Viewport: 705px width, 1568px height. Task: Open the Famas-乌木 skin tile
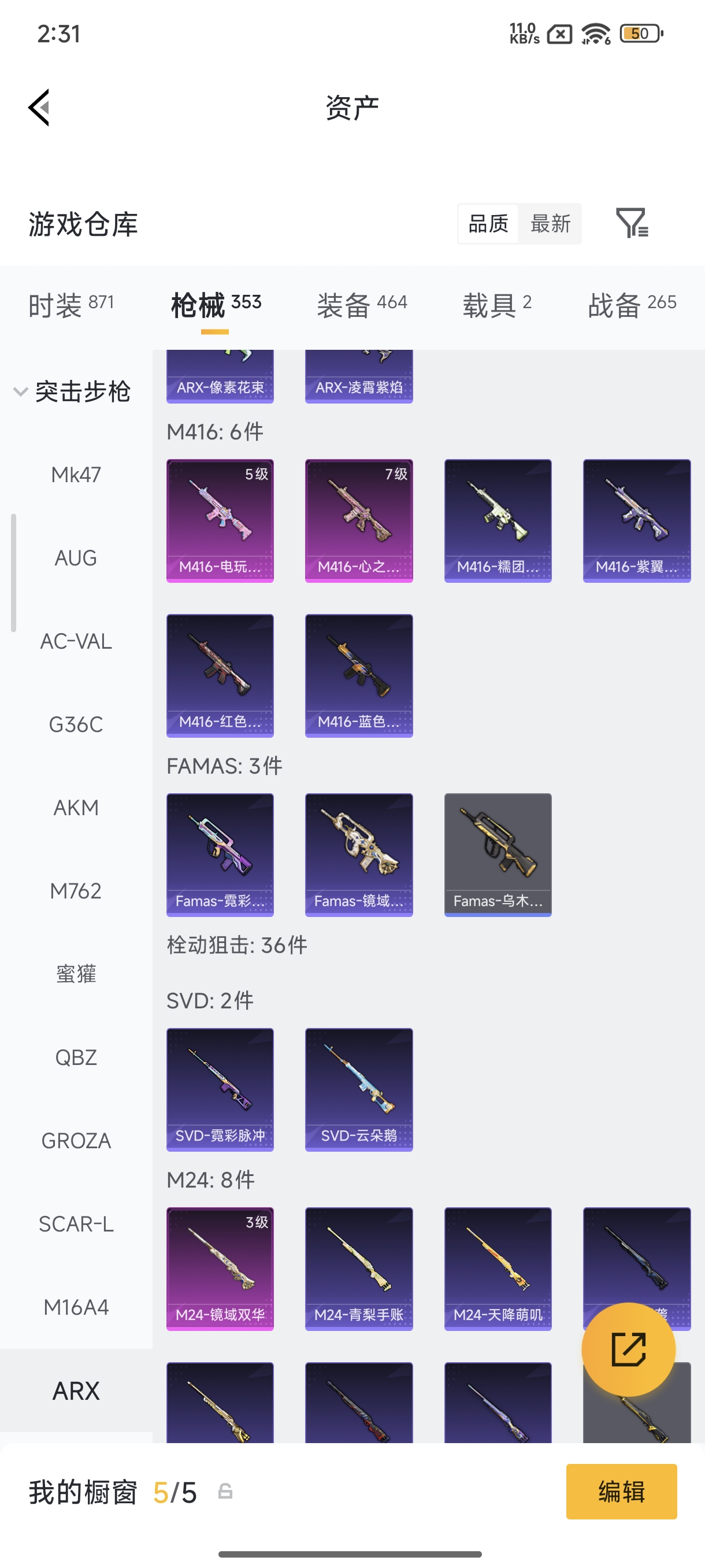[x=498, y=855]
